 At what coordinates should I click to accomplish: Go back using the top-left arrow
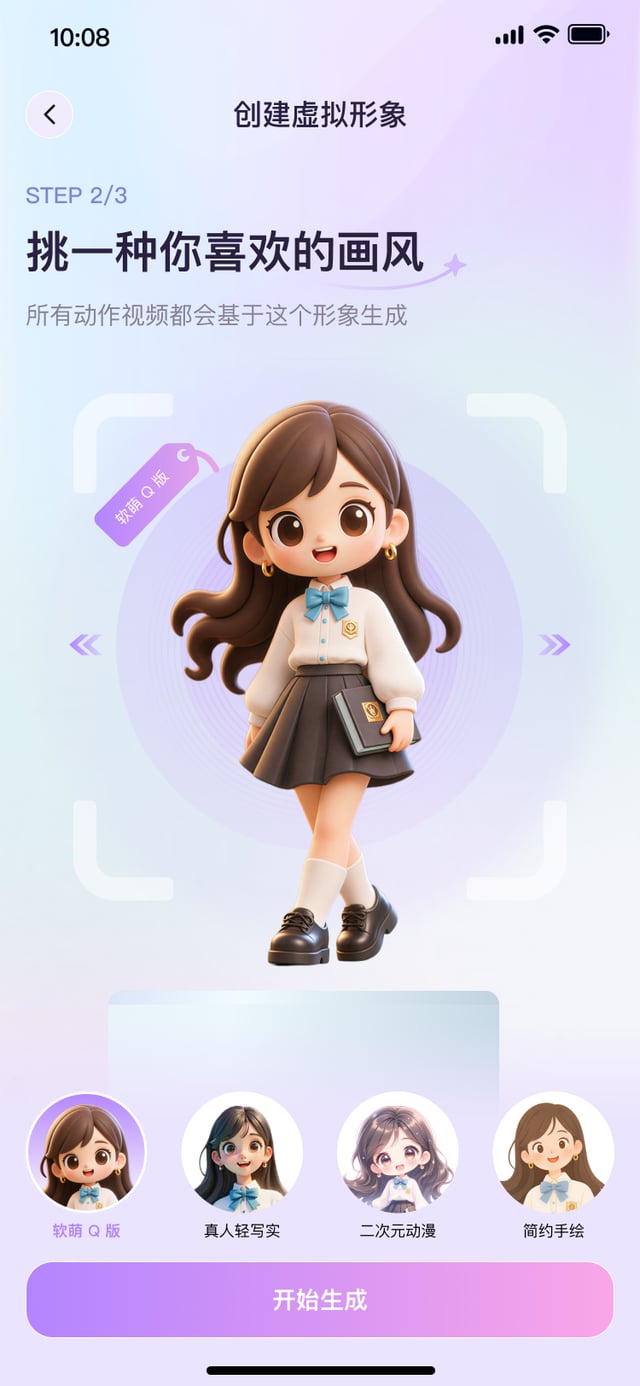(x=49, y=115)
